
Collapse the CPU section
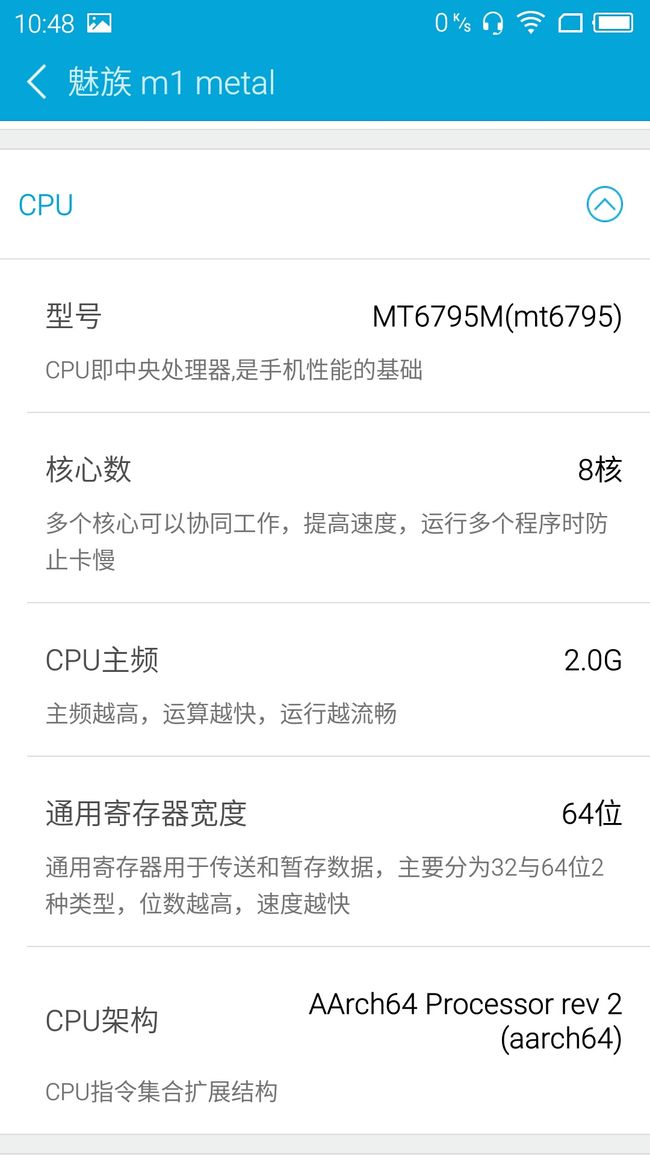pos(604,204)
